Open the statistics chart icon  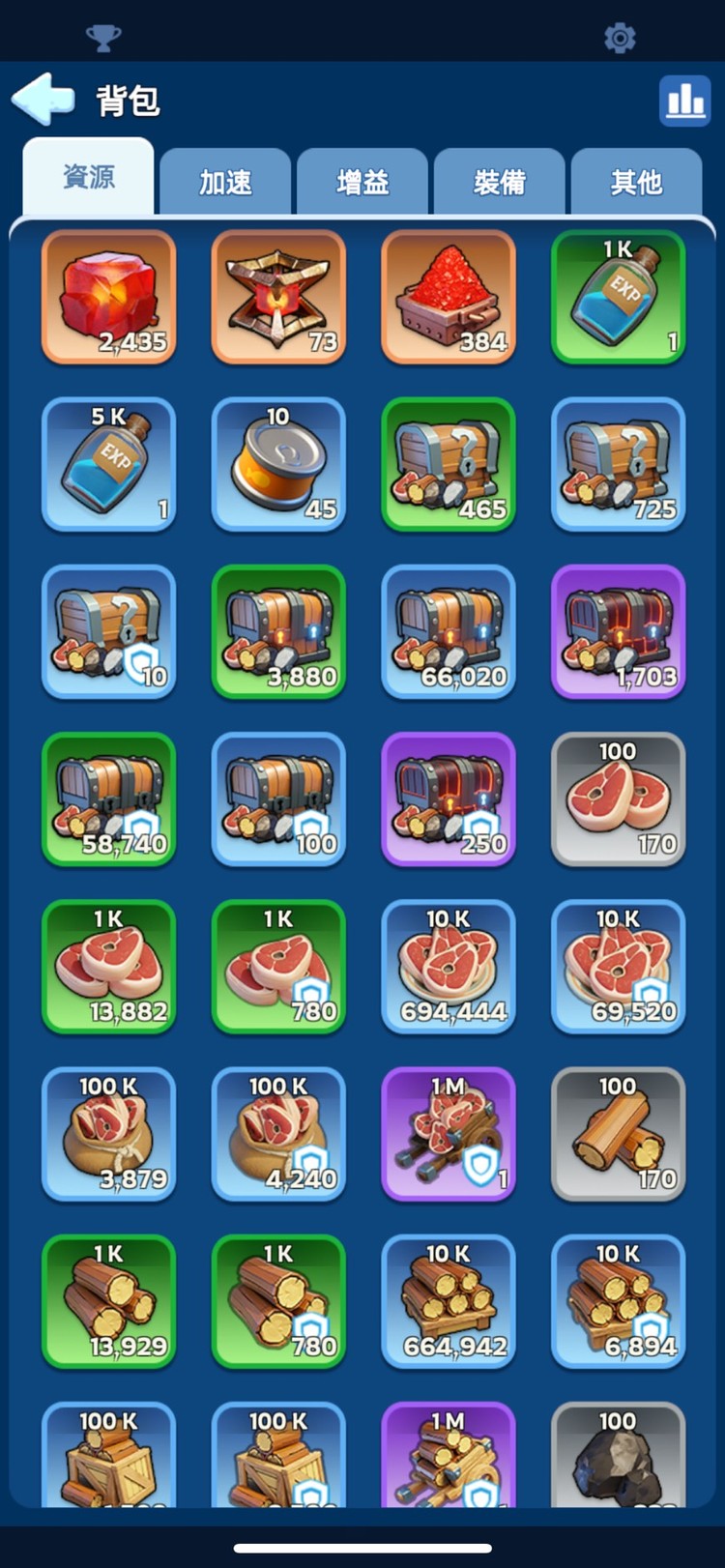pyautogui.click(x=684, y=100)
